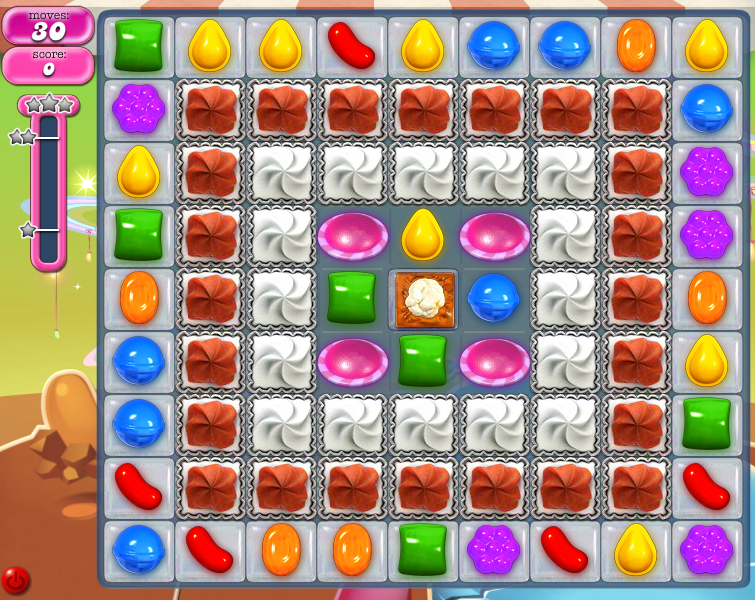Select the popcorn blocker tile

pyautogui.click(x=423, y=298)
